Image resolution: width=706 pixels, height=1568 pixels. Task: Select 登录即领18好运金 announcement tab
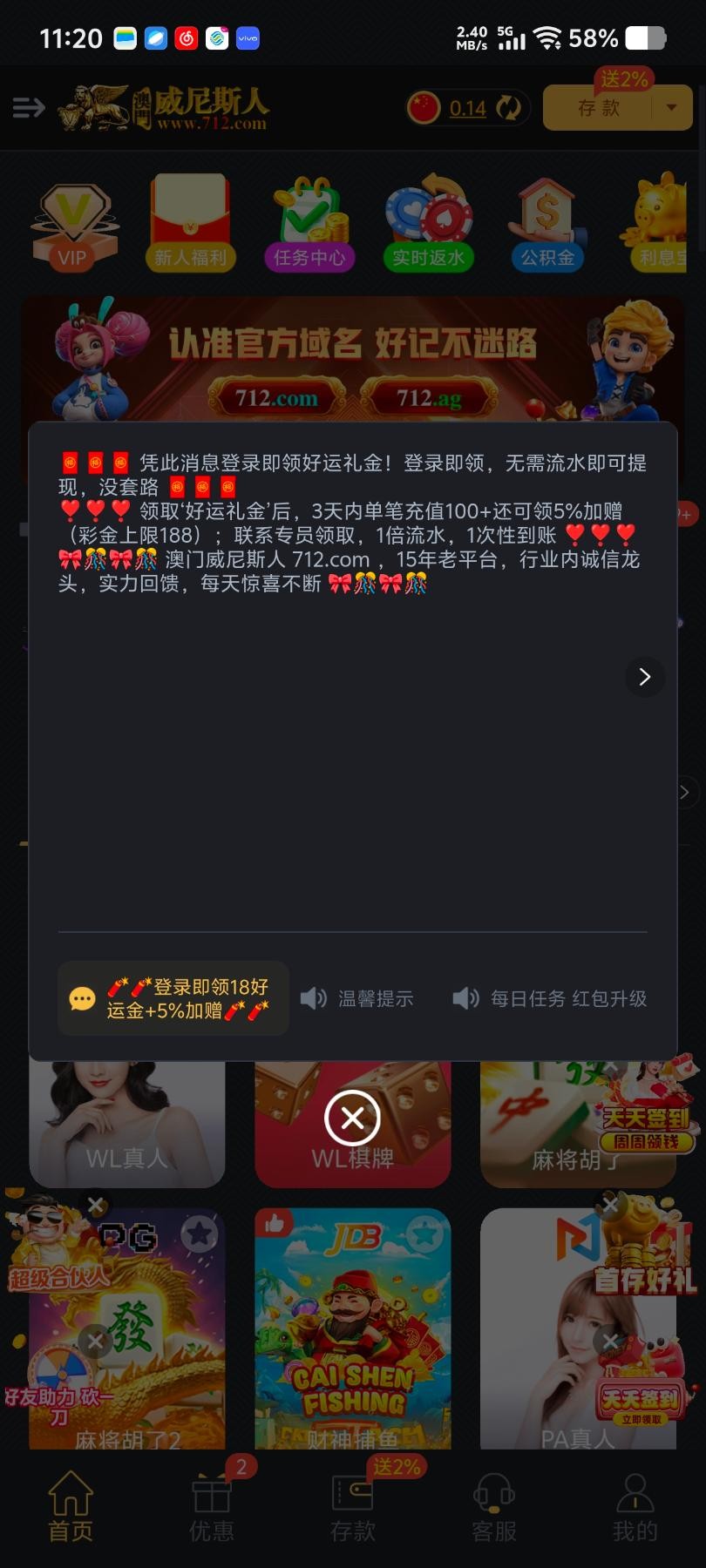[173, 998]
